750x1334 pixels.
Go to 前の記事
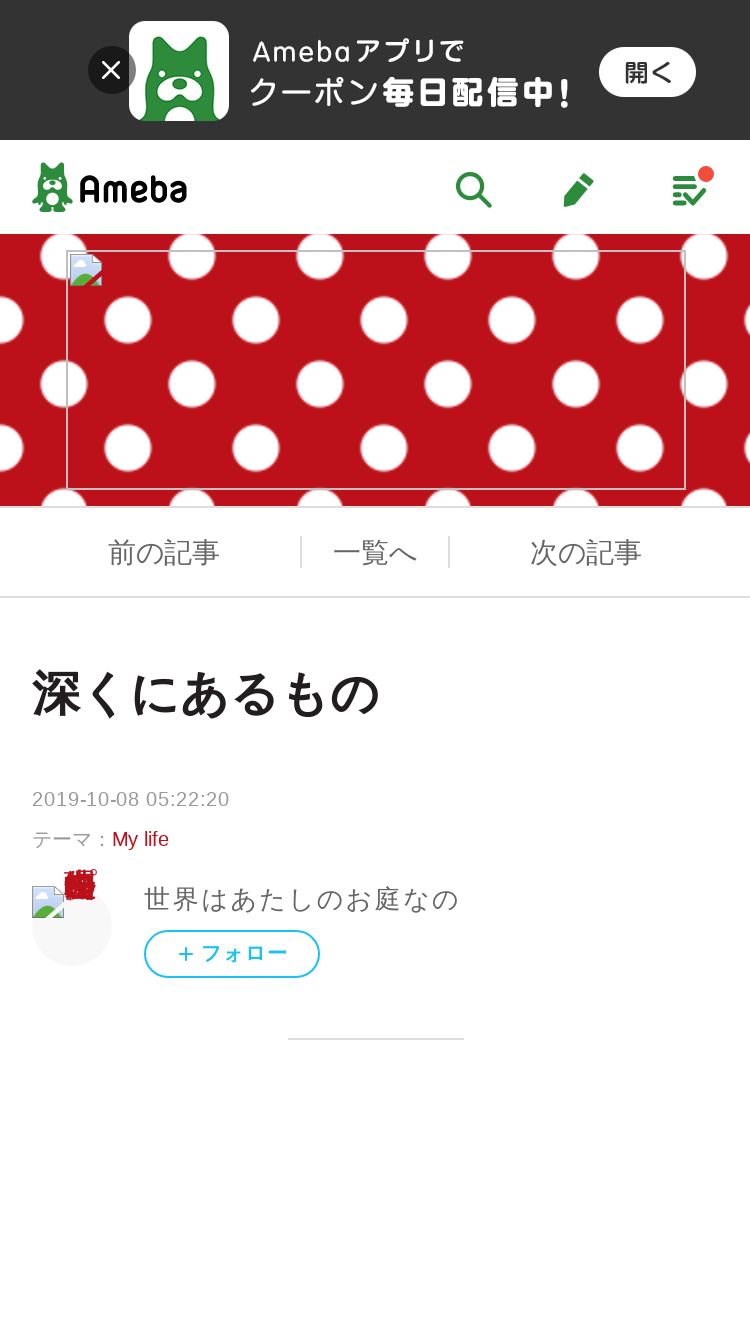pos(163,552)
